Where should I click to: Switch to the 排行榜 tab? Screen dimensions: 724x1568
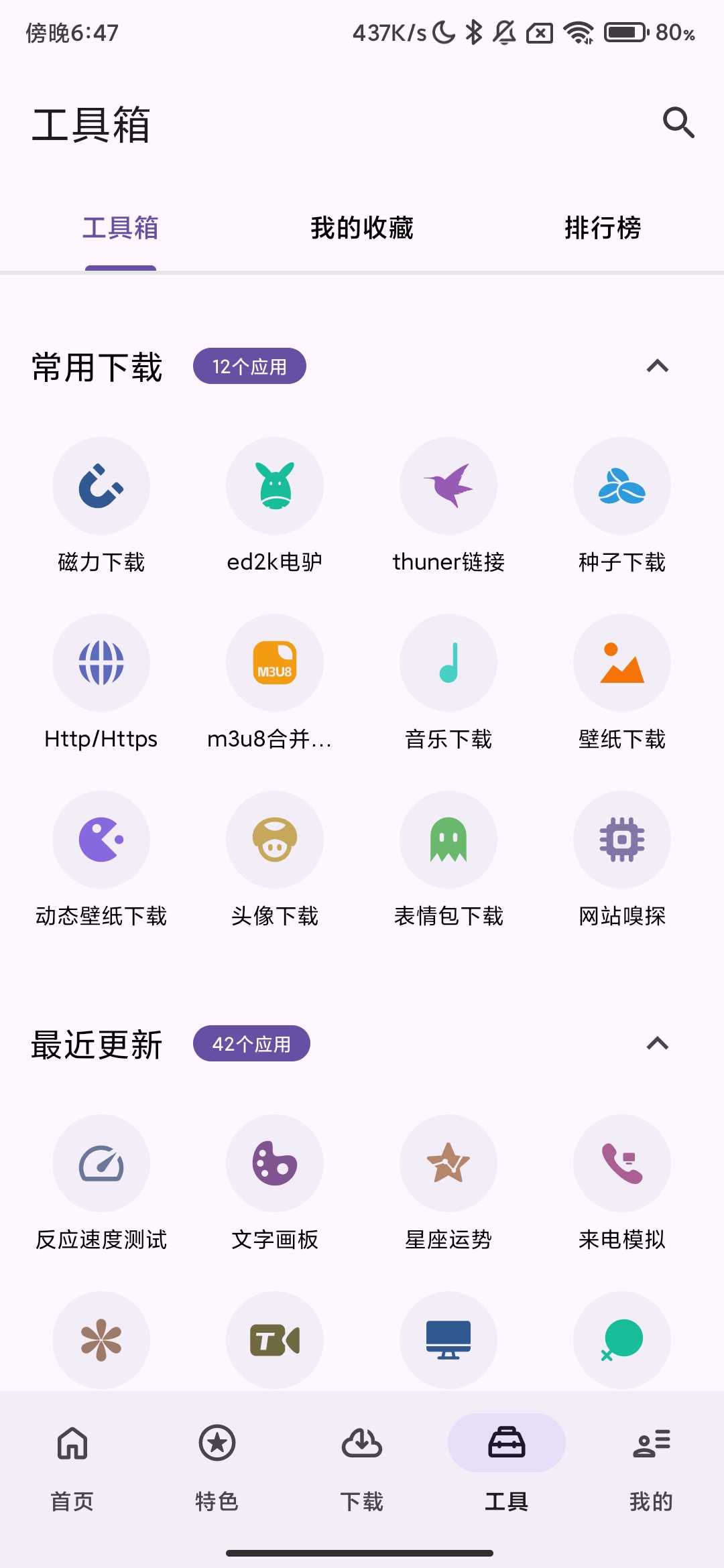click(x=603, y=228)
